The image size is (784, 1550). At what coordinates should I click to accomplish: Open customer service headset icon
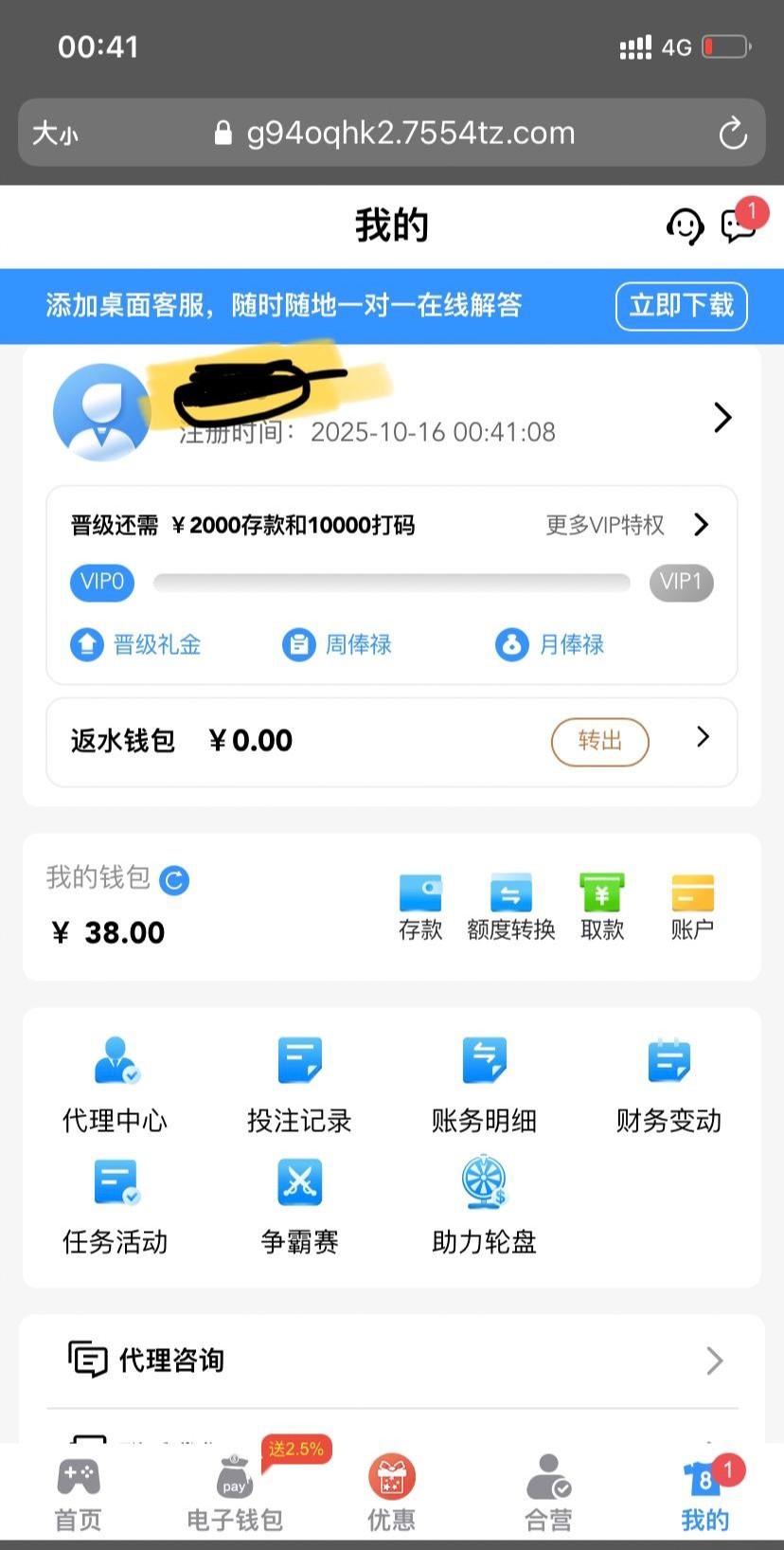(x=685, y=226)
